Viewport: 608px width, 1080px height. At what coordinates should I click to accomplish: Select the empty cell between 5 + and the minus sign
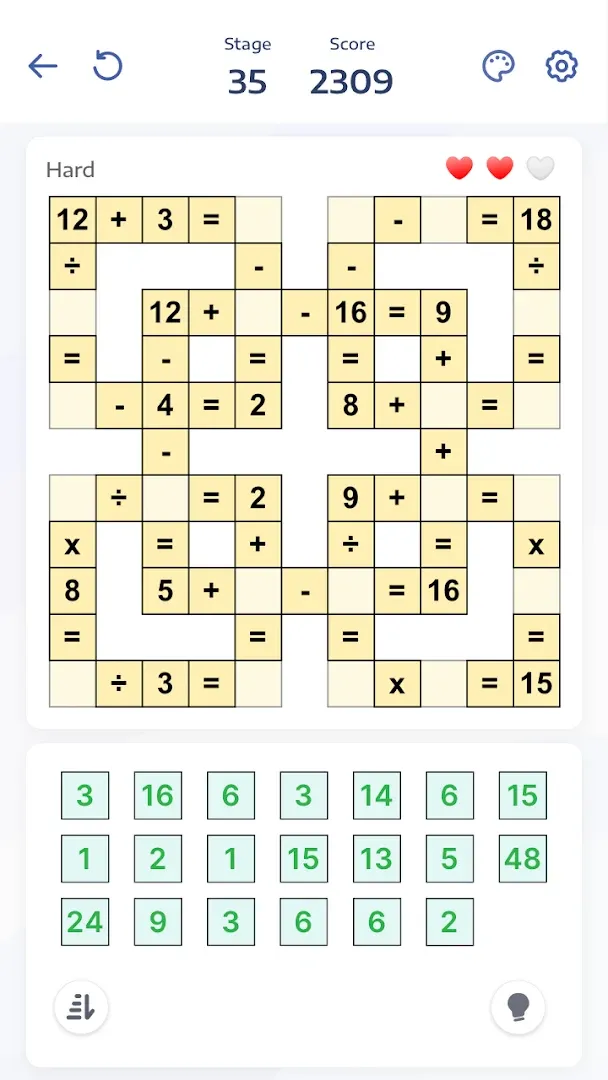[x=258, y=591]
